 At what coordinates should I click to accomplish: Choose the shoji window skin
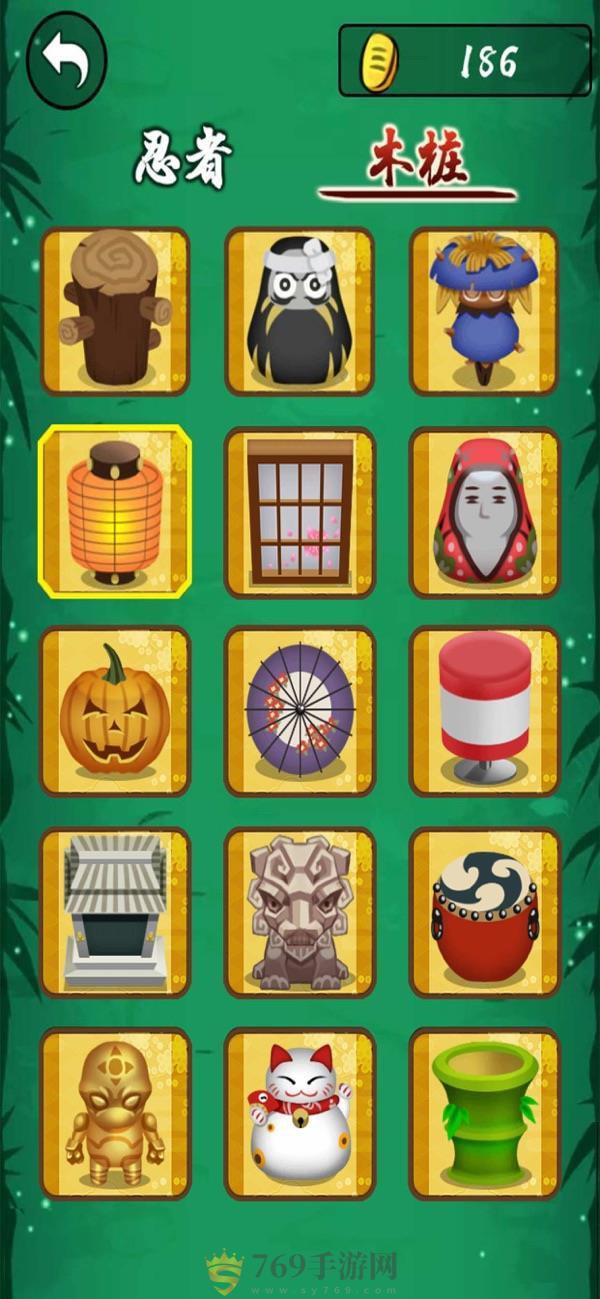(299, 512)
